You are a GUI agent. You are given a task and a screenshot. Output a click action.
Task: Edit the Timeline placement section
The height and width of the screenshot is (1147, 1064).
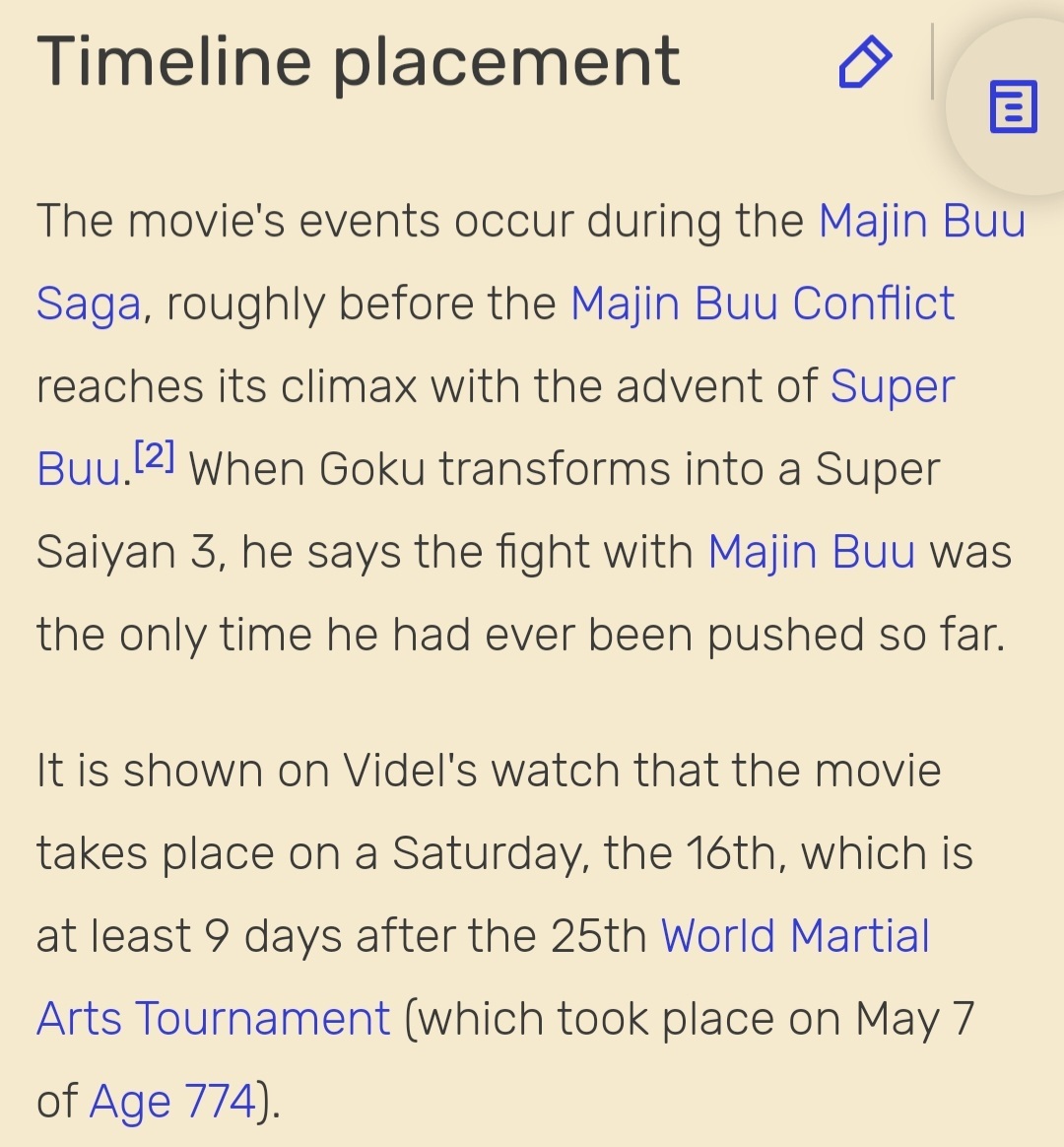(x=865, y=63)
